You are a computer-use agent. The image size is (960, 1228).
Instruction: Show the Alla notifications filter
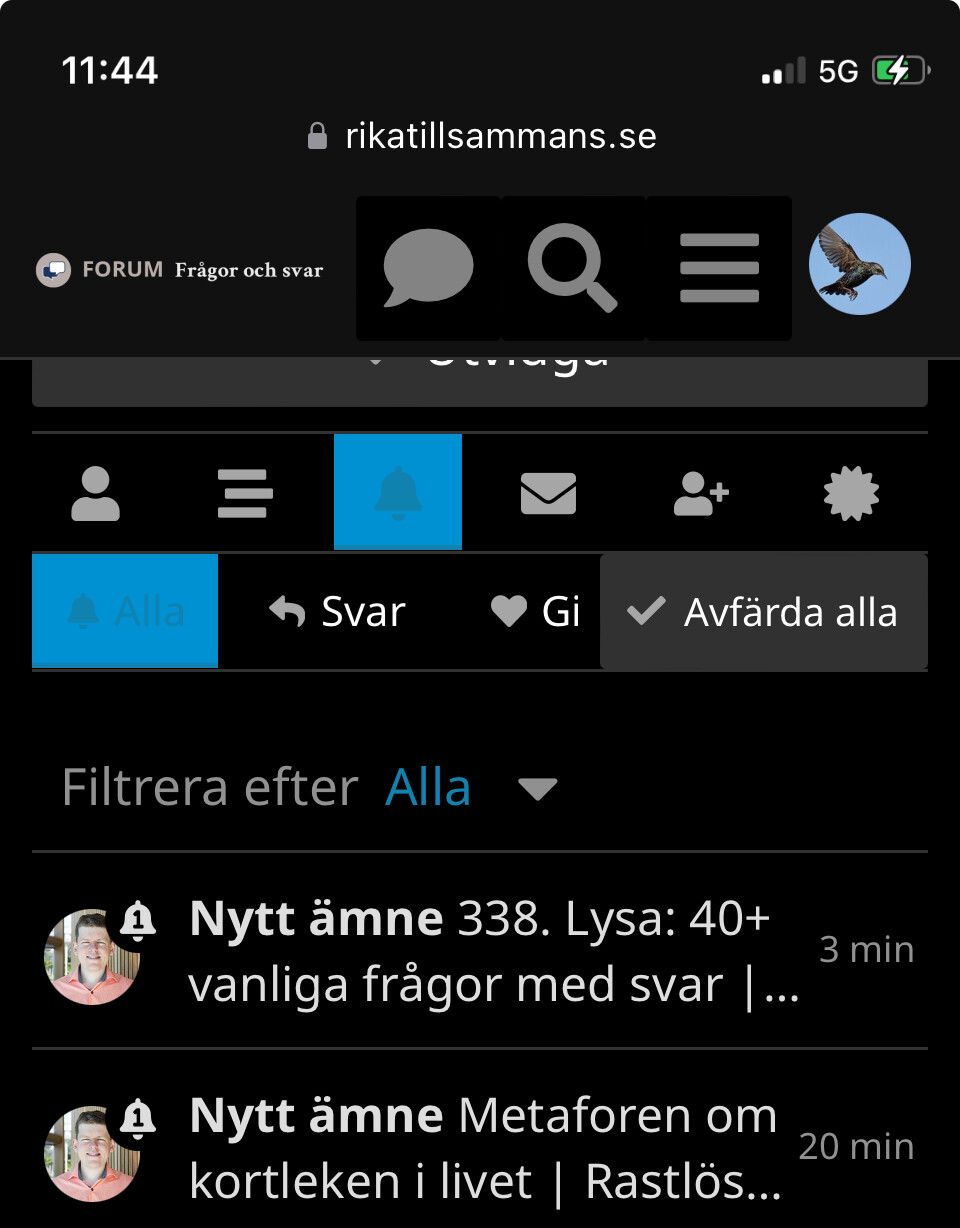click(125, 611)
